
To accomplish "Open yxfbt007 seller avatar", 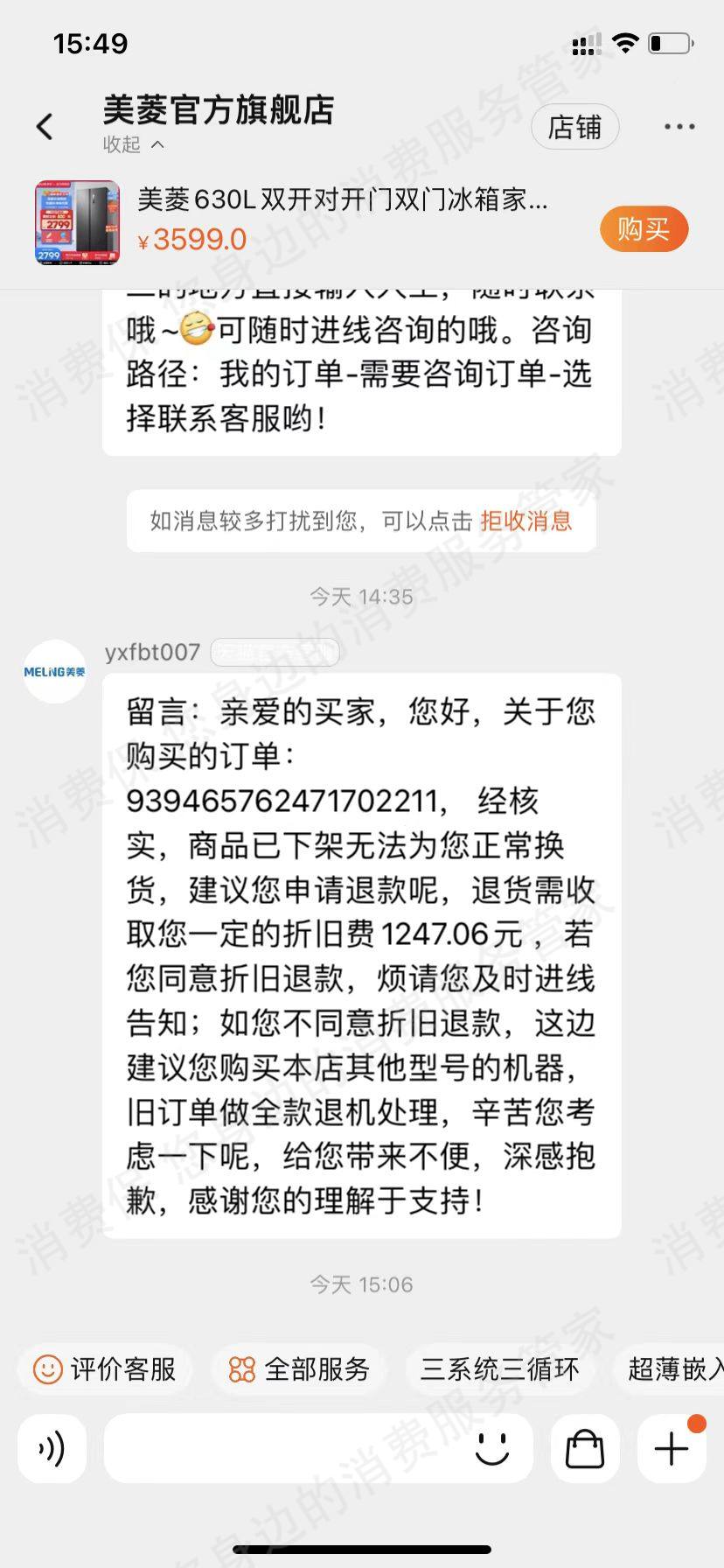I will 54,672.
